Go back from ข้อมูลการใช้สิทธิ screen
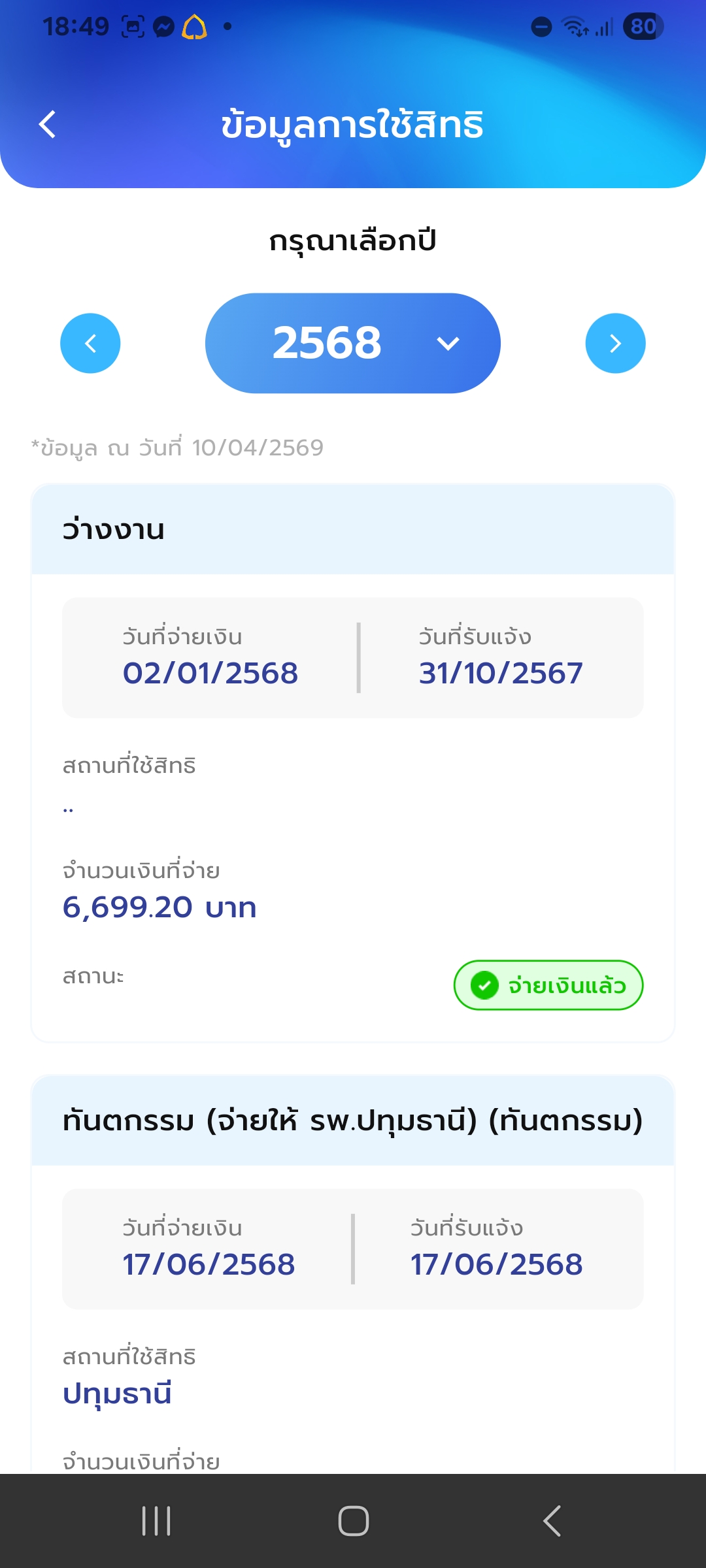706x1568 pixels. [x=48, y=124]
